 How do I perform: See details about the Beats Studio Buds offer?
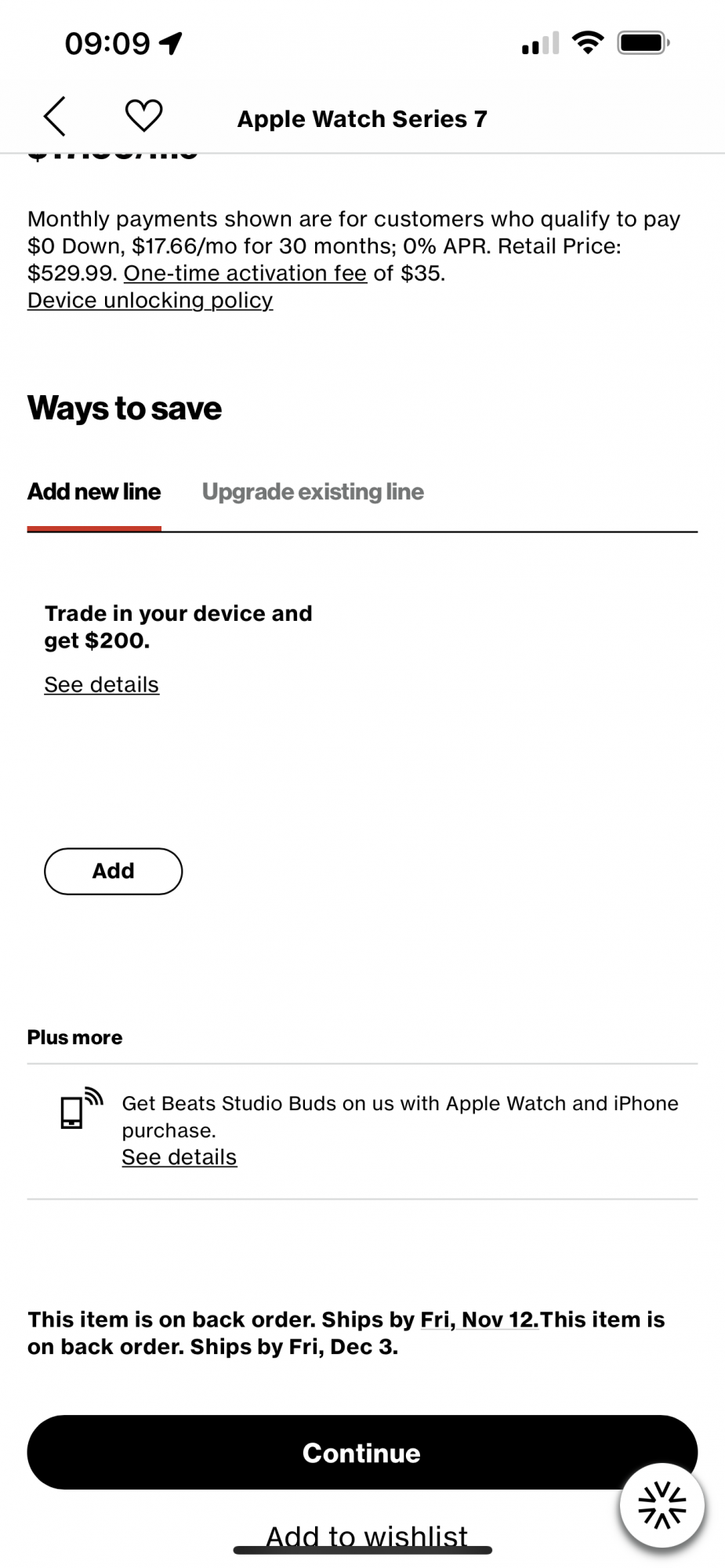[x=179, y=1157]
